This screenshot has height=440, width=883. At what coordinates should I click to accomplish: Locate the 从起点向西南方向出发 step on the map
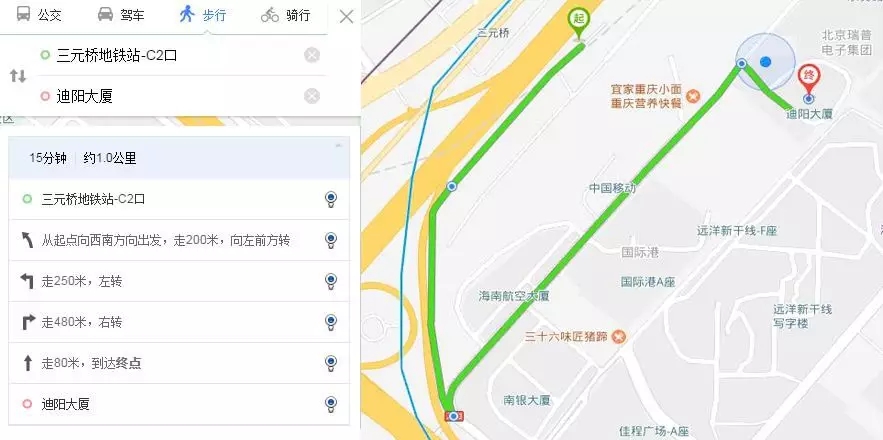click(x=331, y=240)
